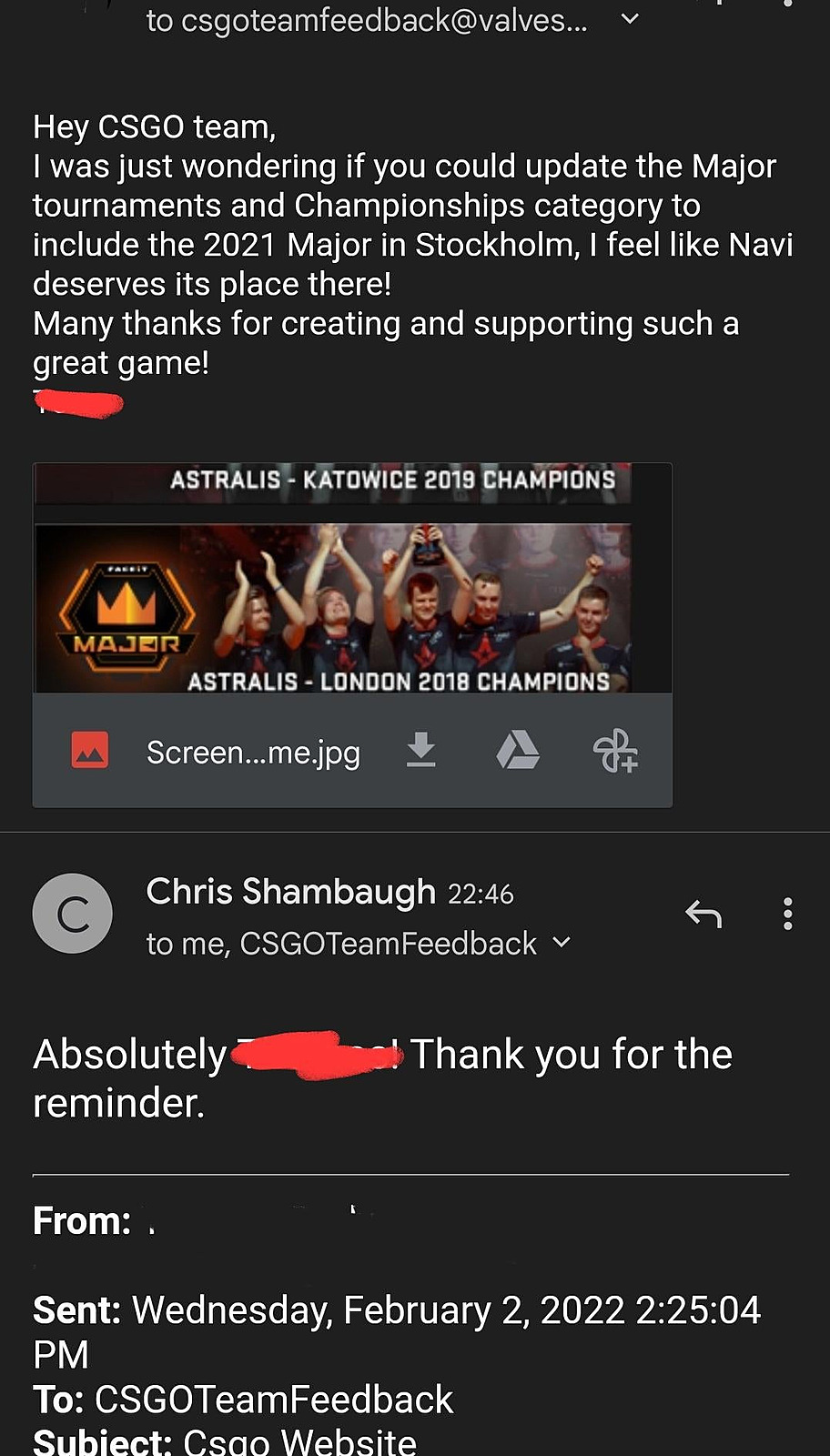This screenshot has height=1456, width=830.
Task: Reply to Chris Shambaugh's email
Action: pos(703,914)
